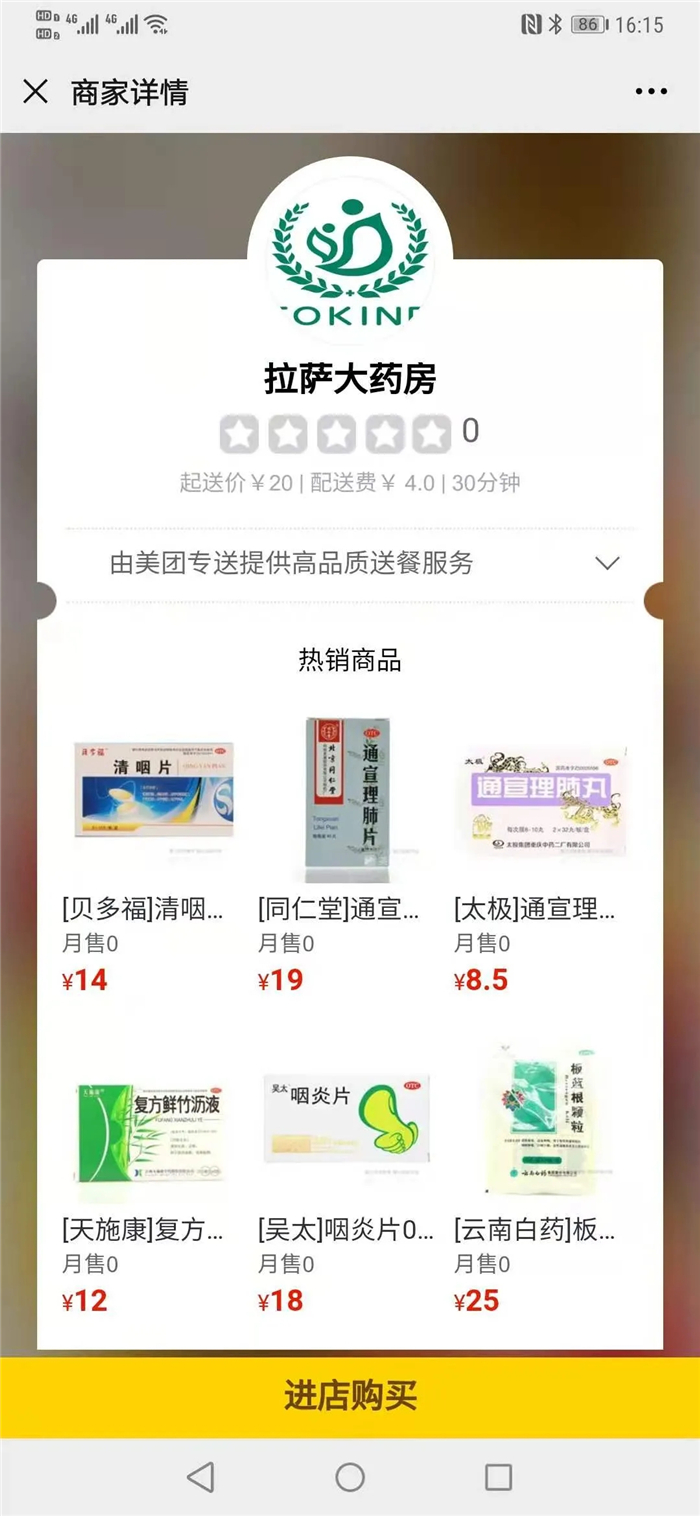The width and height of the screenshot is (700, 1516).
Task: Go back with the system back button
Action: (201, 1477)
